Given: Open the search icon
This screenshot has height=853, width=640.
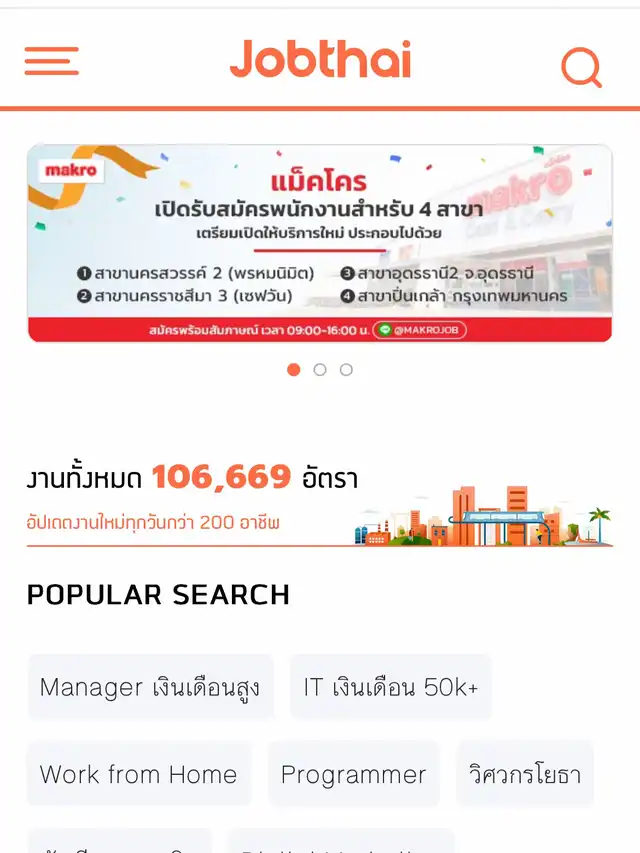Looking at the screenshot, I should pyautogui.click(x=581, y=67).
